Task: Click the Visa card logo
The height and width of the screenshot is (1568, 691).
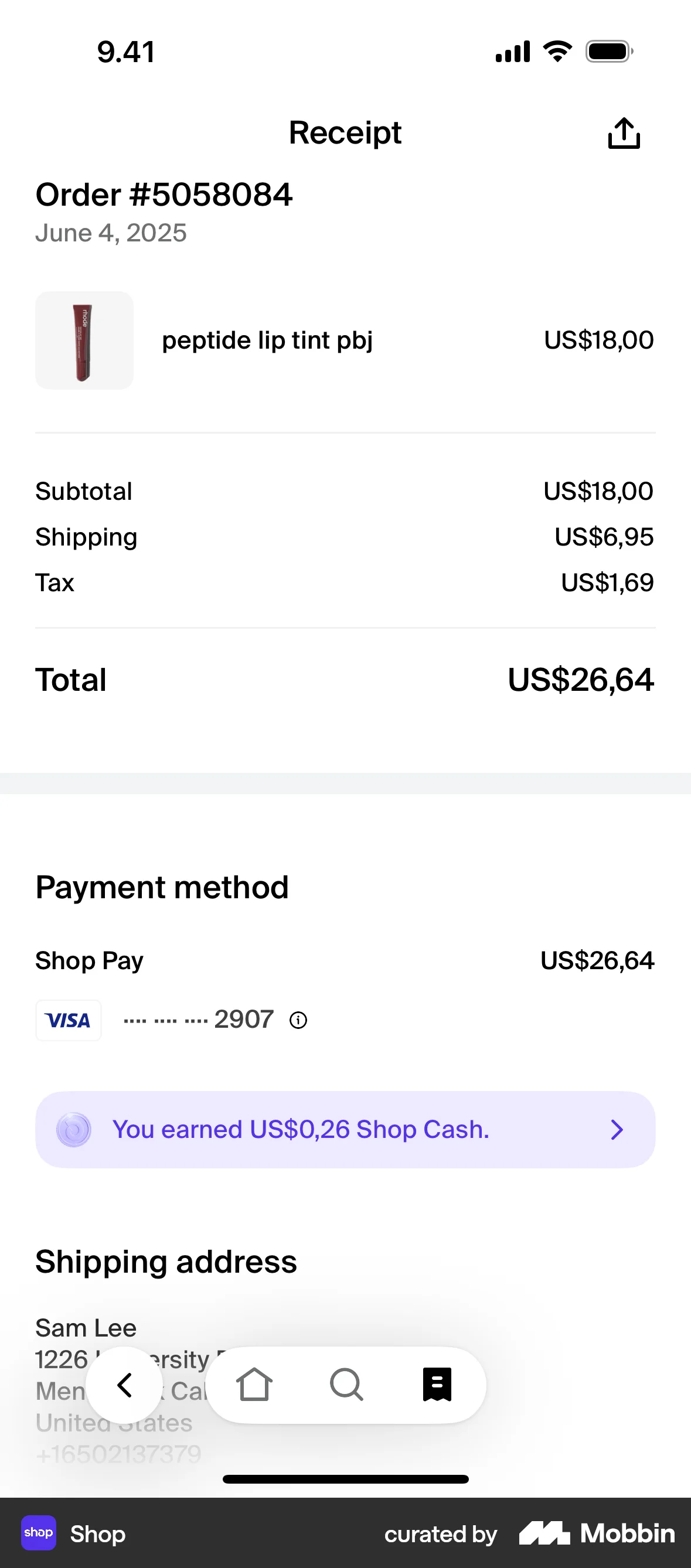Action: tap(68, 1020)
